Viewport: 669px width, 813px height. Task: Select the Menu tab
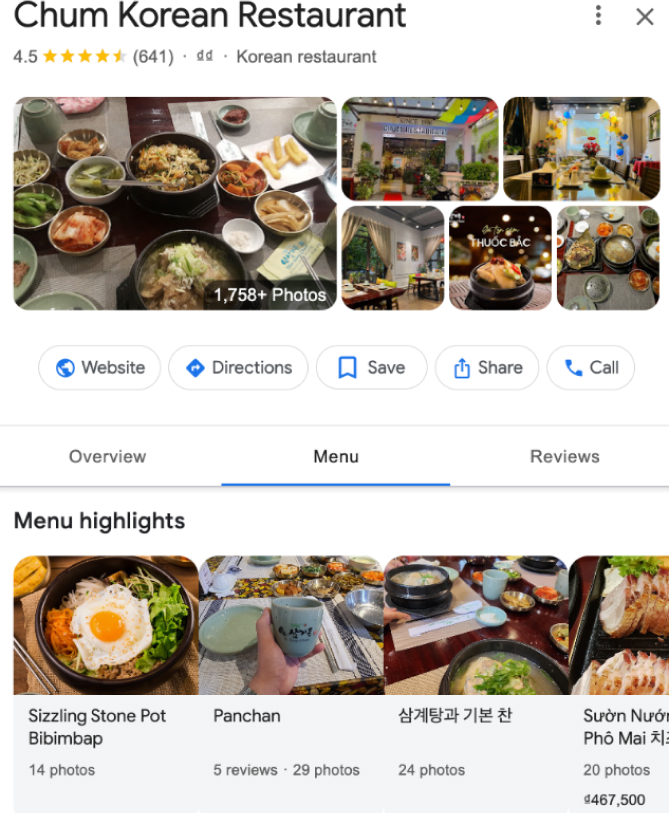click(335, 456)
